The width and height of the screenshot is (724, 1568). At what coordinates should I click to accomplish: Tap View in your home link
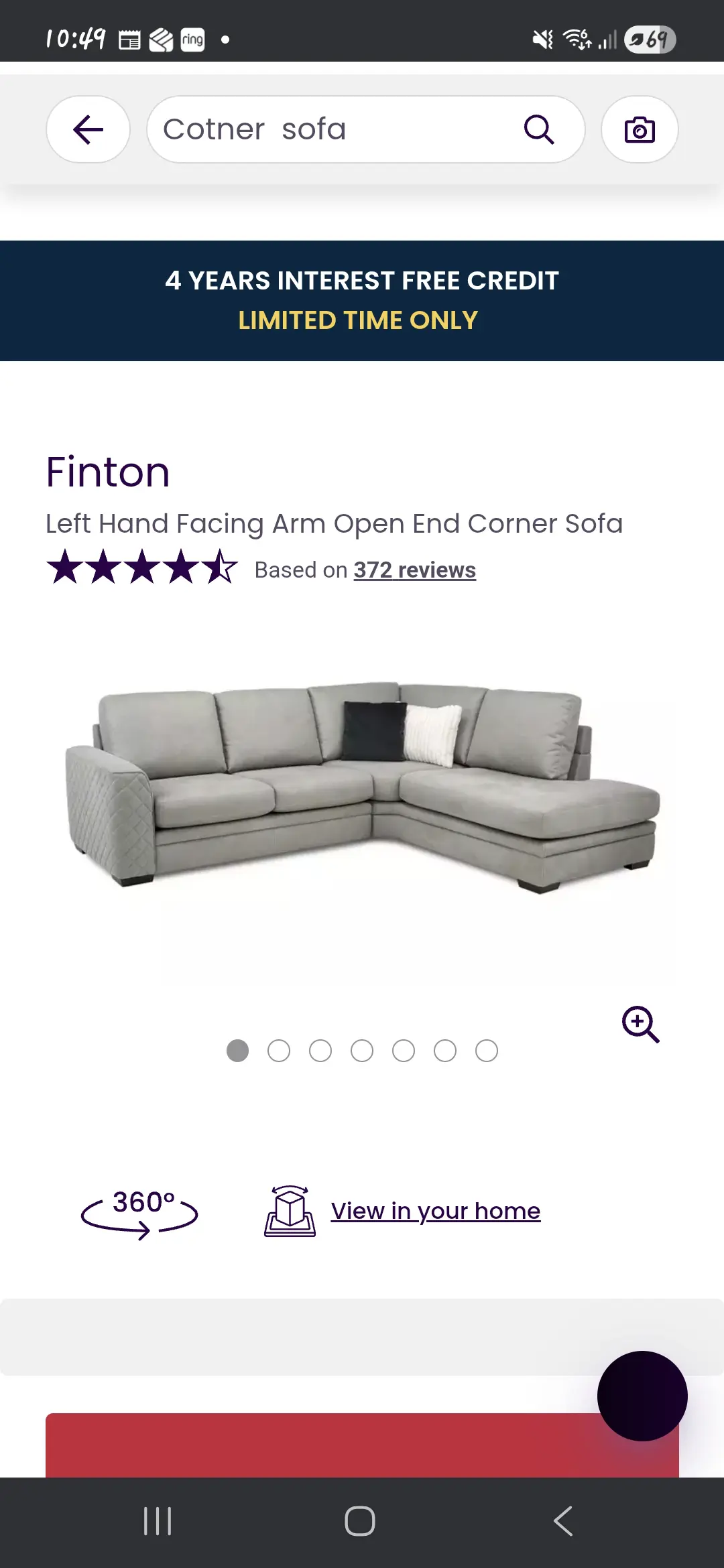click(435, 1212)
